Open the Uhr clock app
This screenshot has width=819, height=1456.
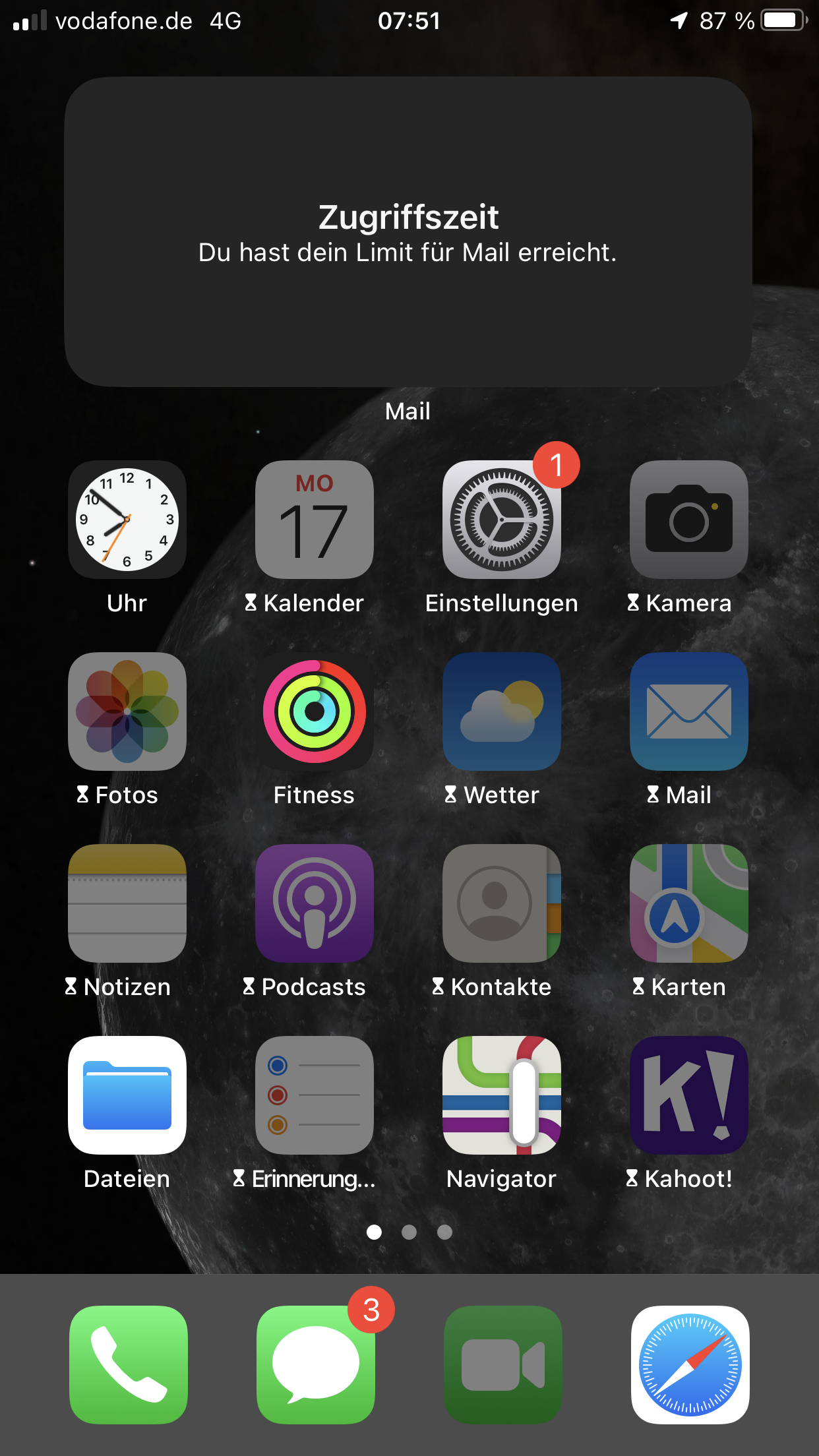coord(127,520)
